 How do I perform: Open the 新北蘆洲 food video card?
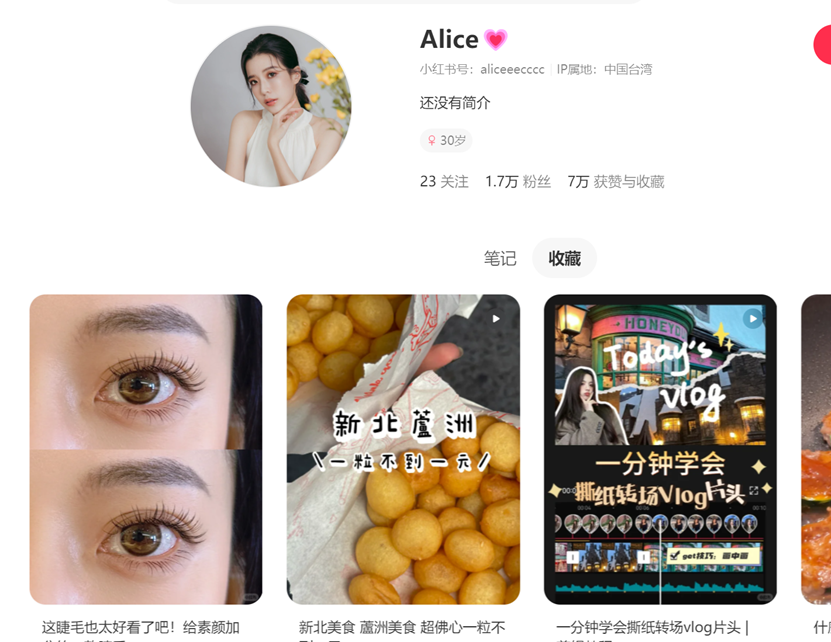coord(403,449)
